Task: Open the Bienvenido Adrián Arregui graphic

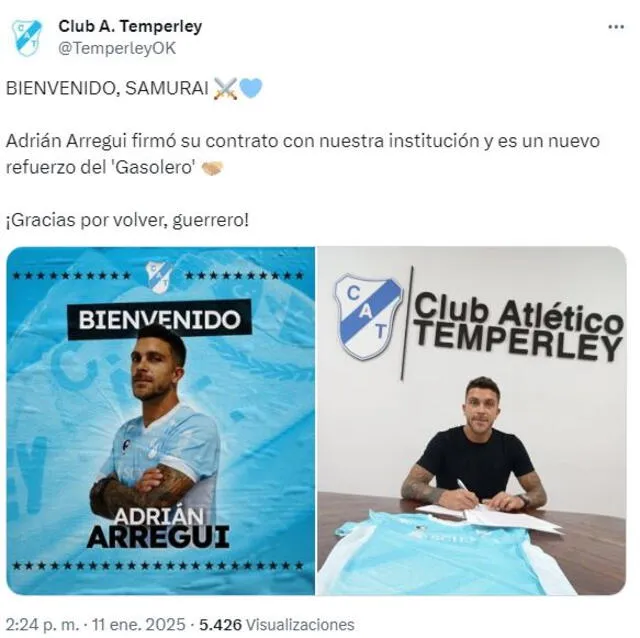Action: pos(160,420)
